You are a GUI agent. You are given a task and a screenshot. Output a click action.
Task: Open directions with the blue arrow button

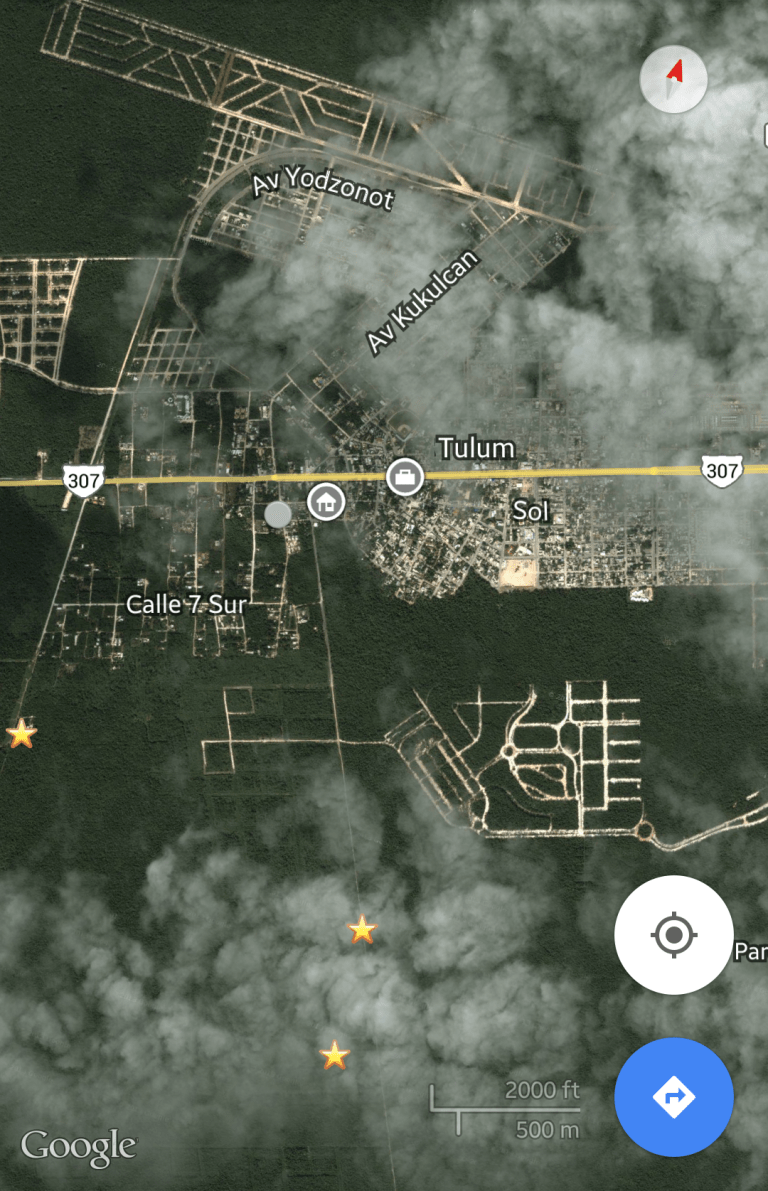click(673, 1097)
